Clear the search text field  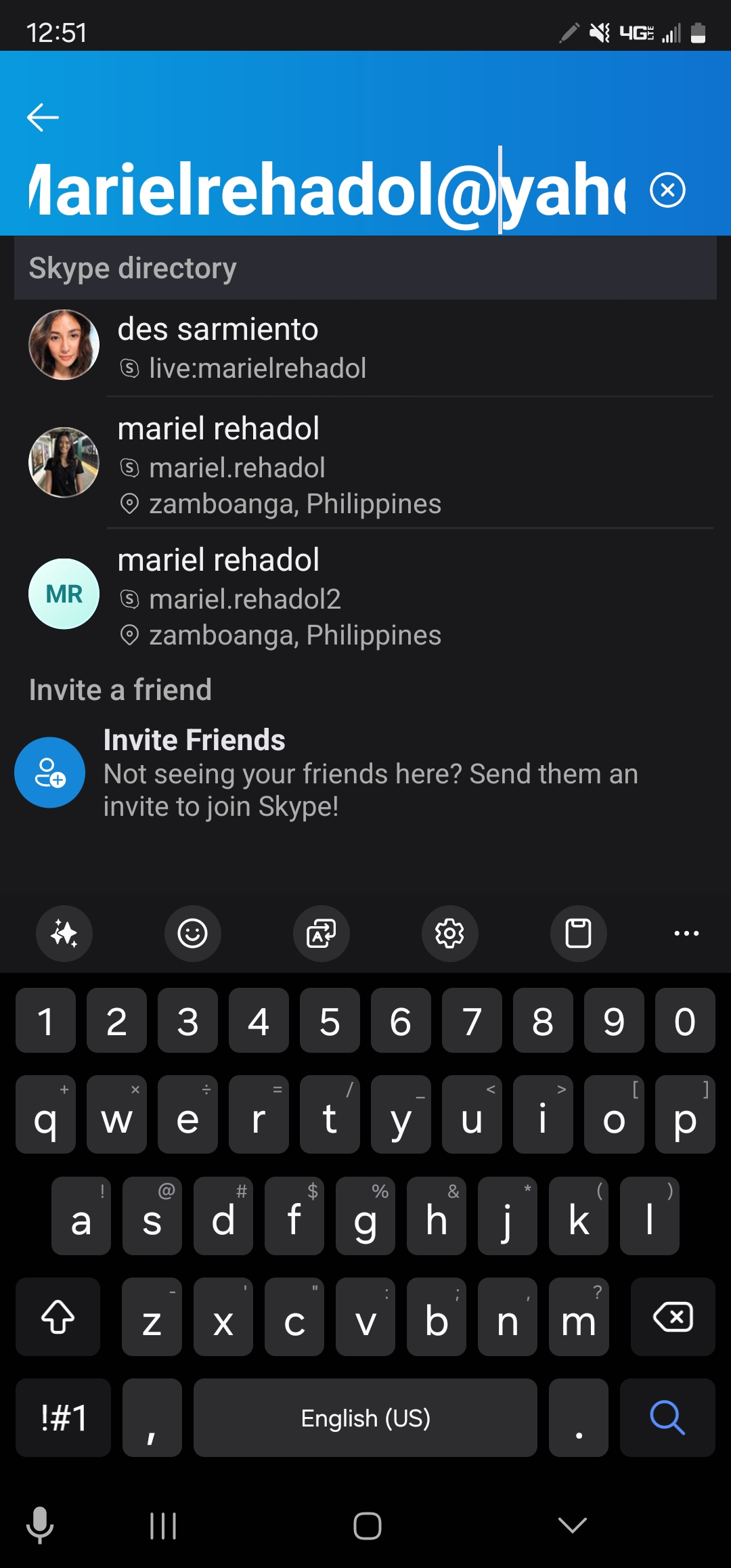(667, 190)
